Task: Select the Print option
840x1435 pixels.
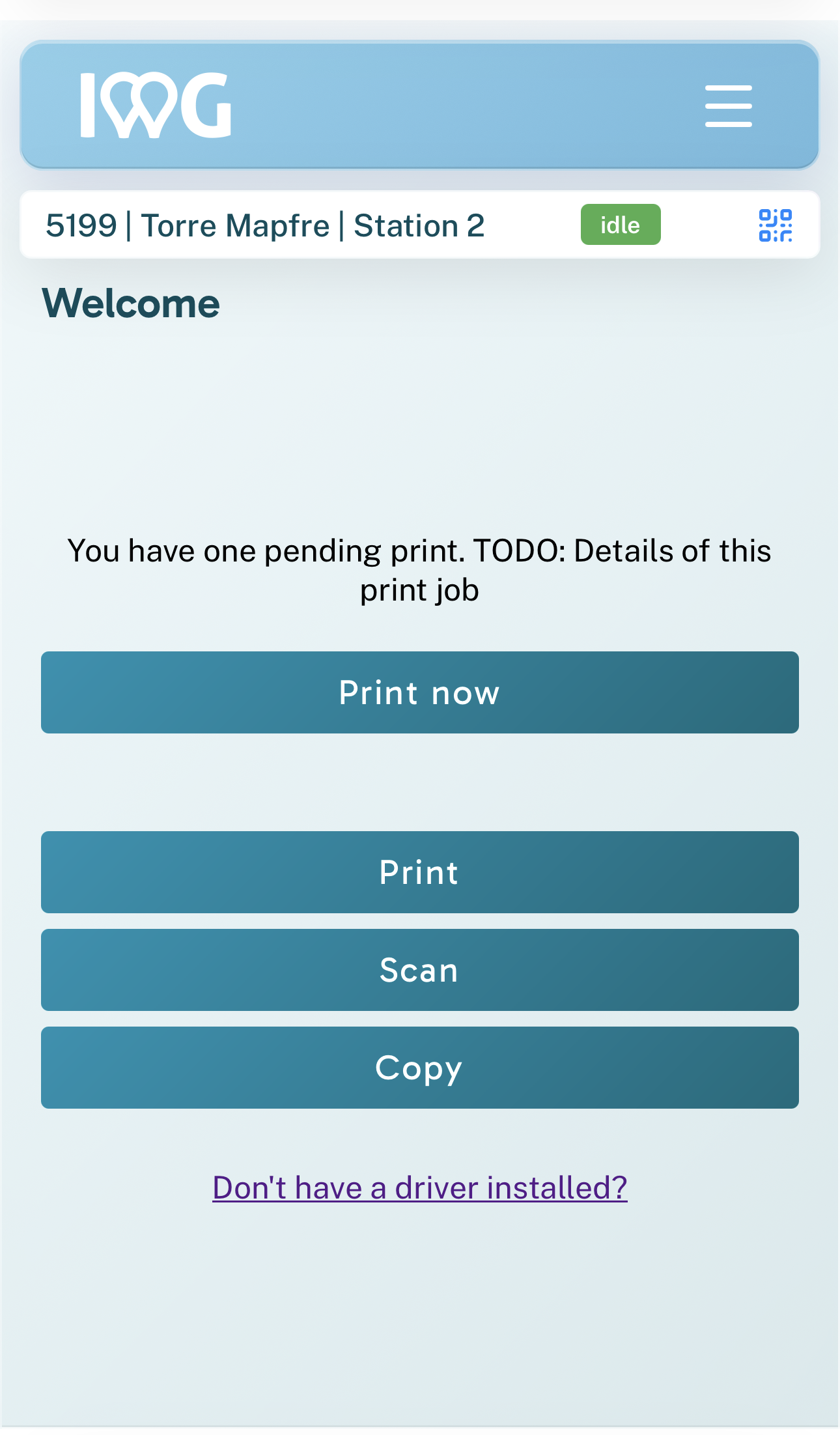Action: (419, 872)
